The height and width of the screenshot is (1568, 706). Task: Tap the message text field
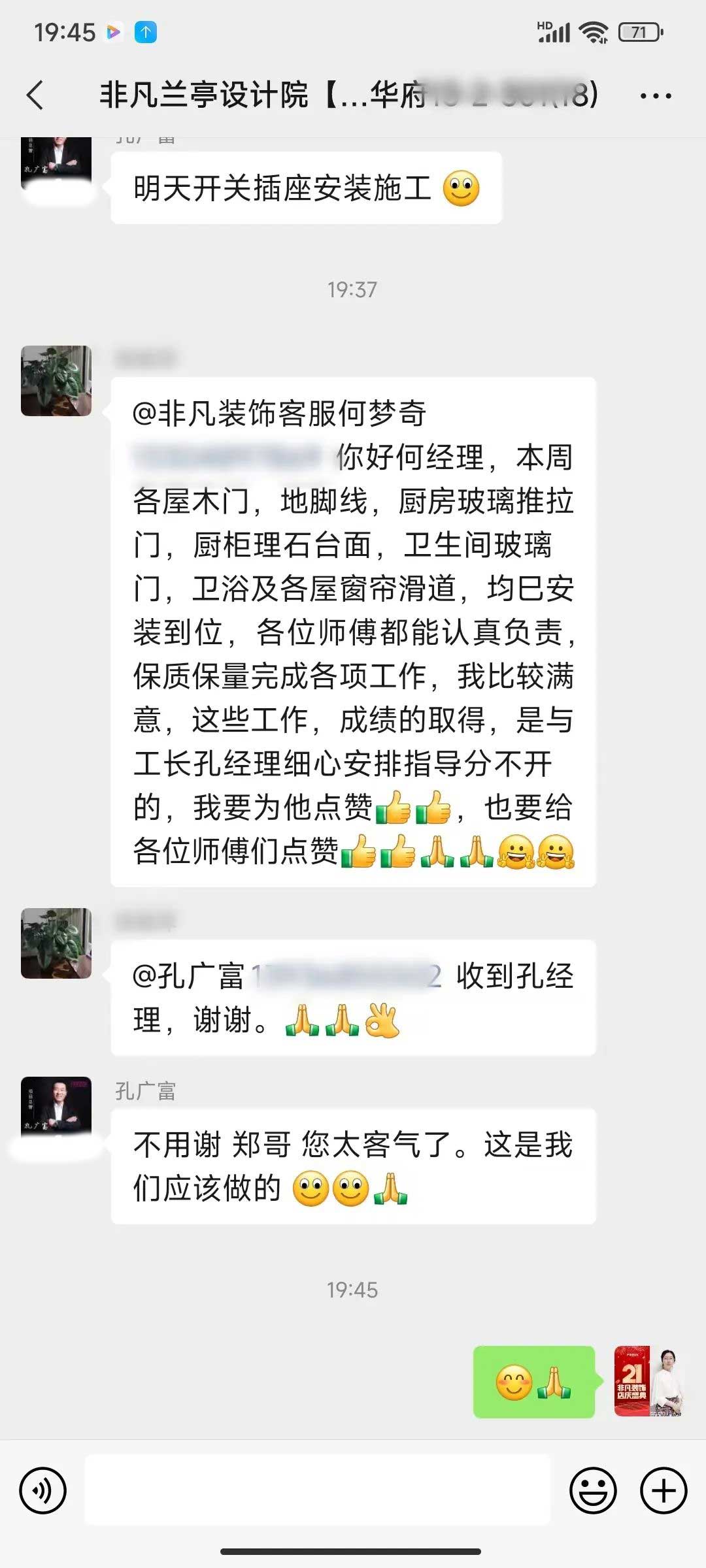pos(318,1490)
